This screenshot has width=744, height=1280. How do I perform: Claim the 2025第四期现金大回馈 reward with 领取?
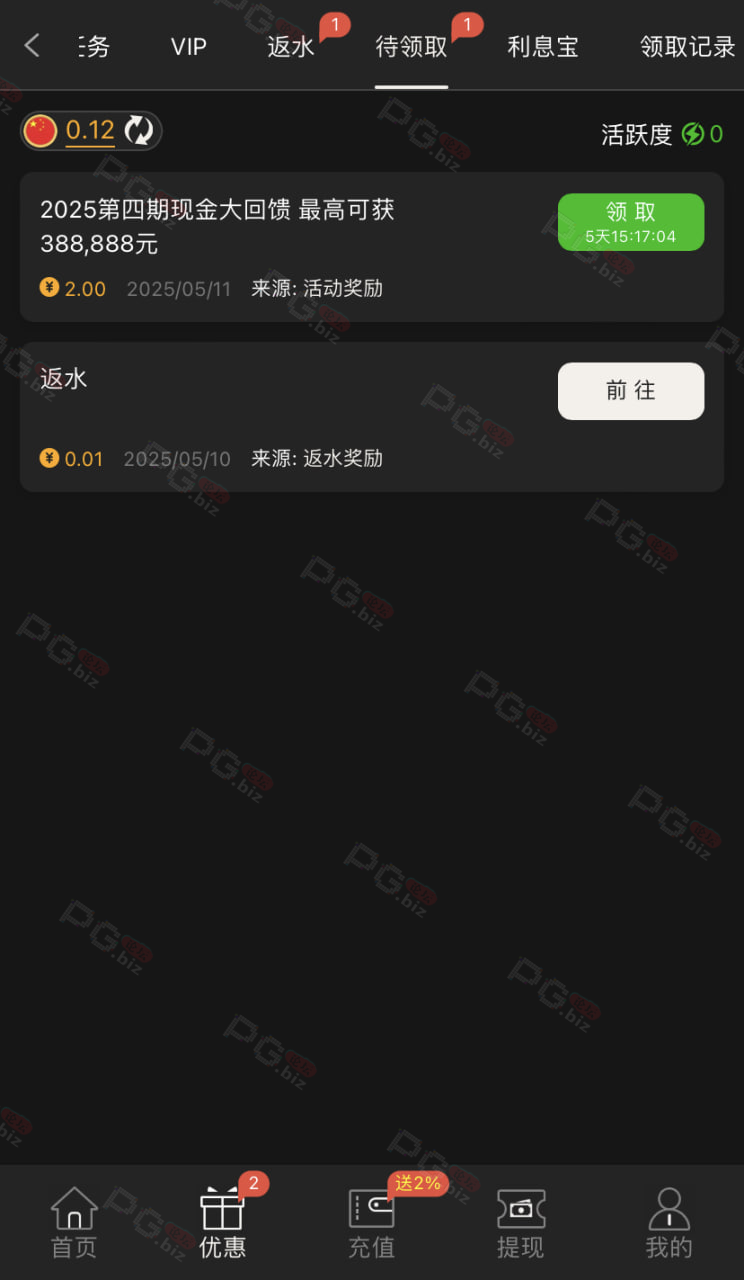[631, 222]
